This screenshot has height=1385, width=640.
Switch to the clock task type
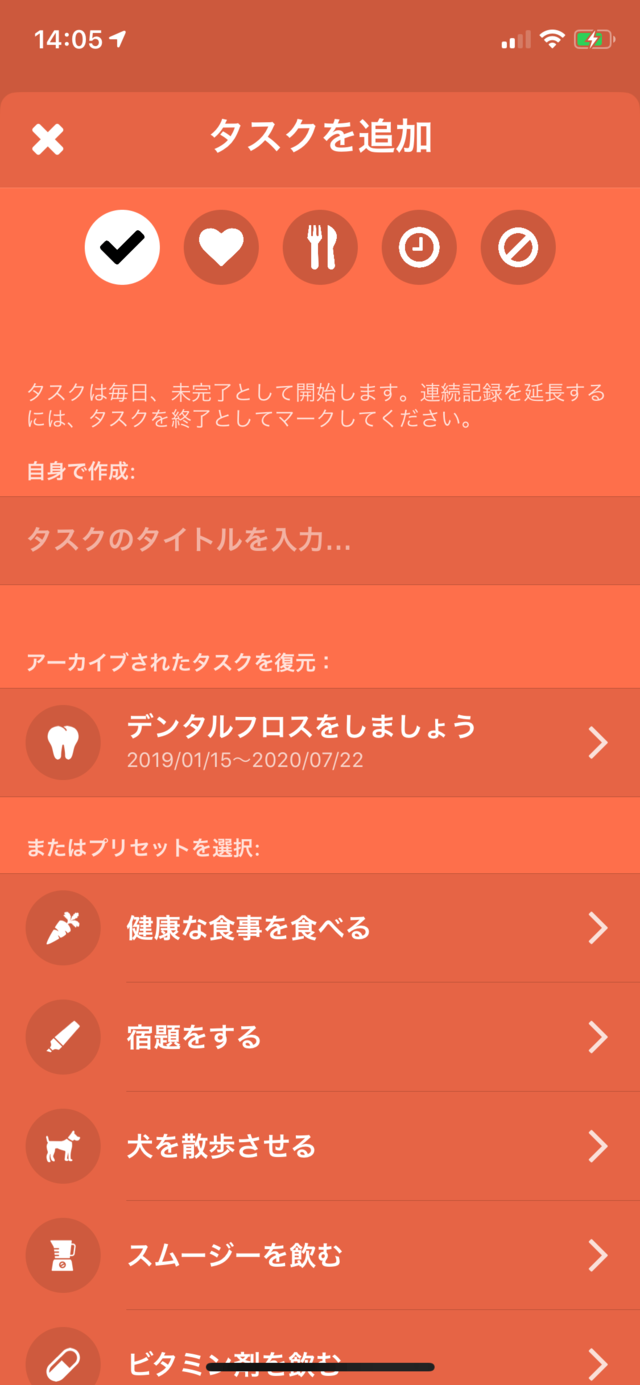[419, 247]
